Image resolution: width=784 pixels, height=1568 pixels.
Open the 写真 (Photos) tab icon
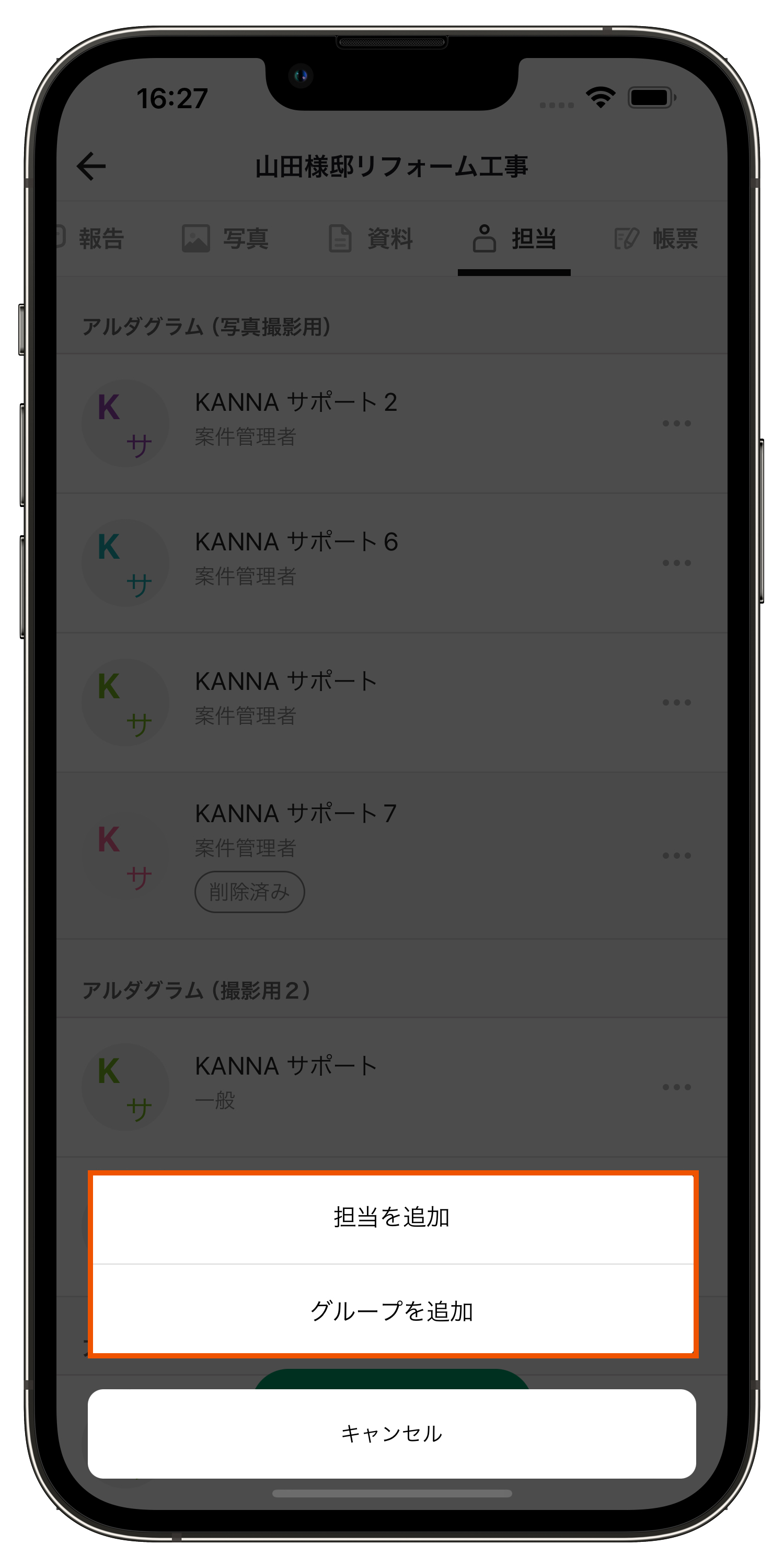195,238
